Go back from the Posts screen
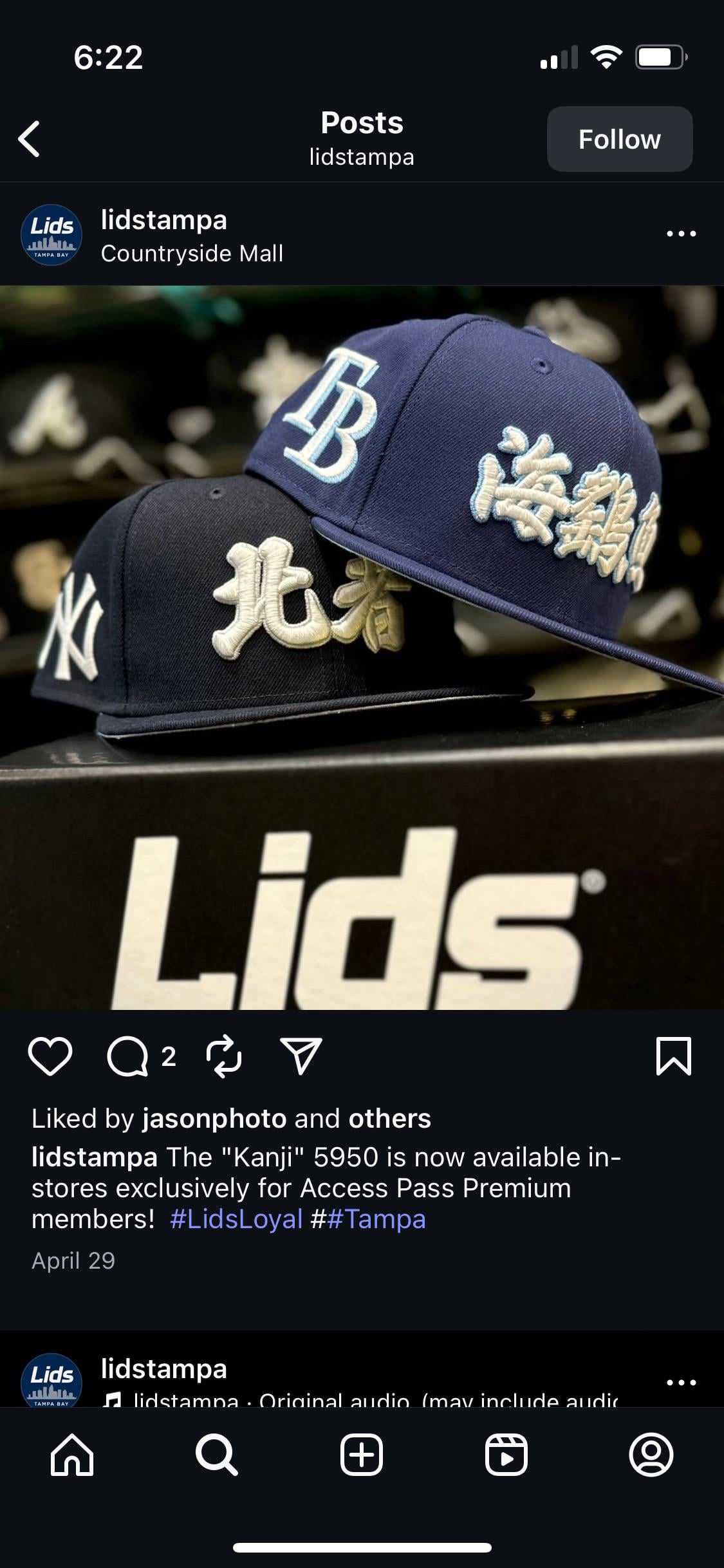The image size is (724, 1568). pyautogui.click(x=30, y=138)
